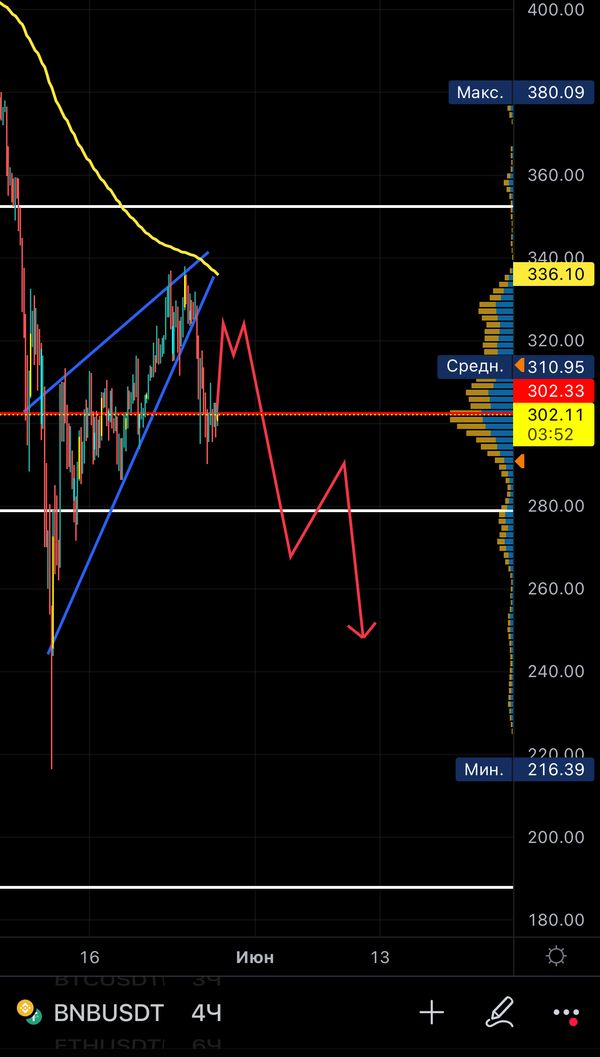Change the 4Ч timeframe interval
The height and width of the screenshot is (1057, 600).
(206, 1013)
